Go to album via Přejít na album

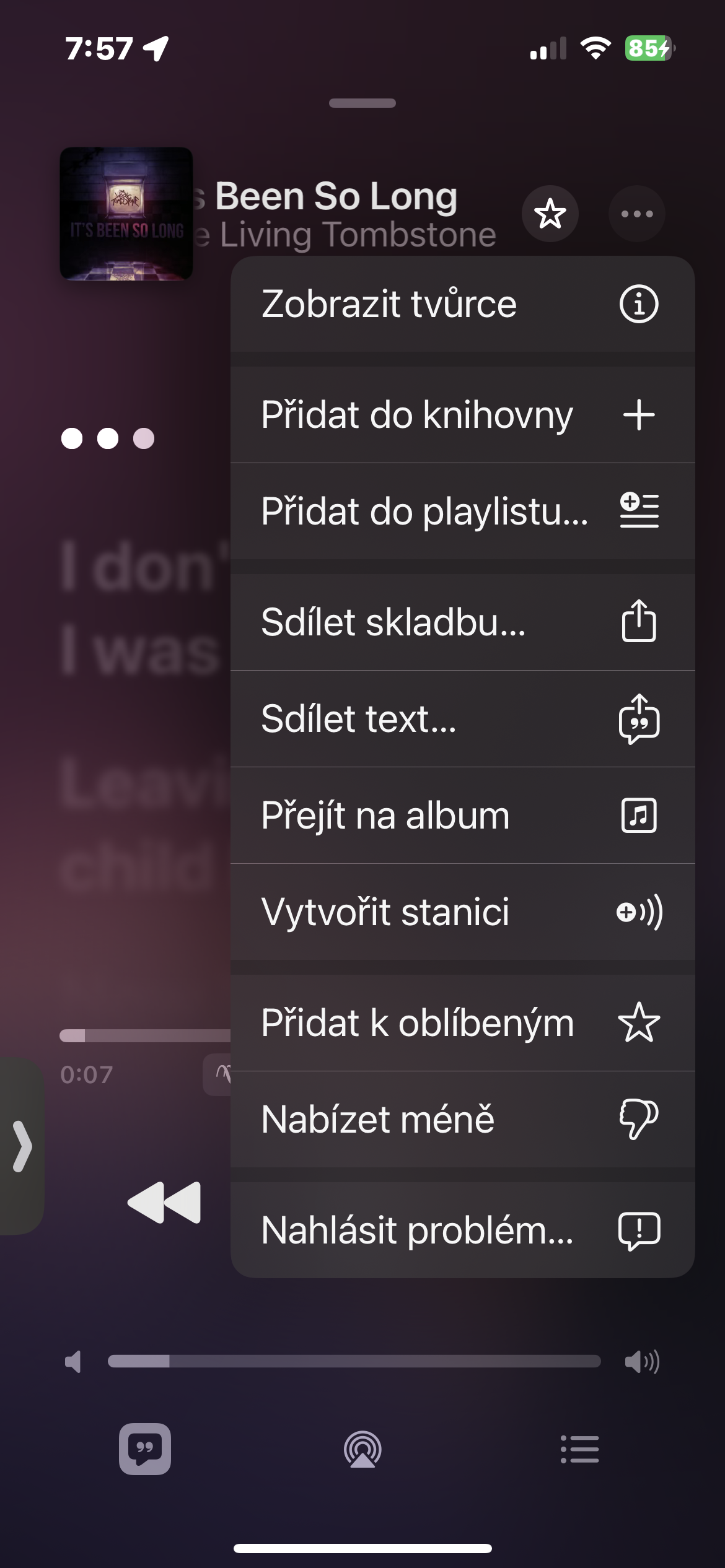[462, 815]
